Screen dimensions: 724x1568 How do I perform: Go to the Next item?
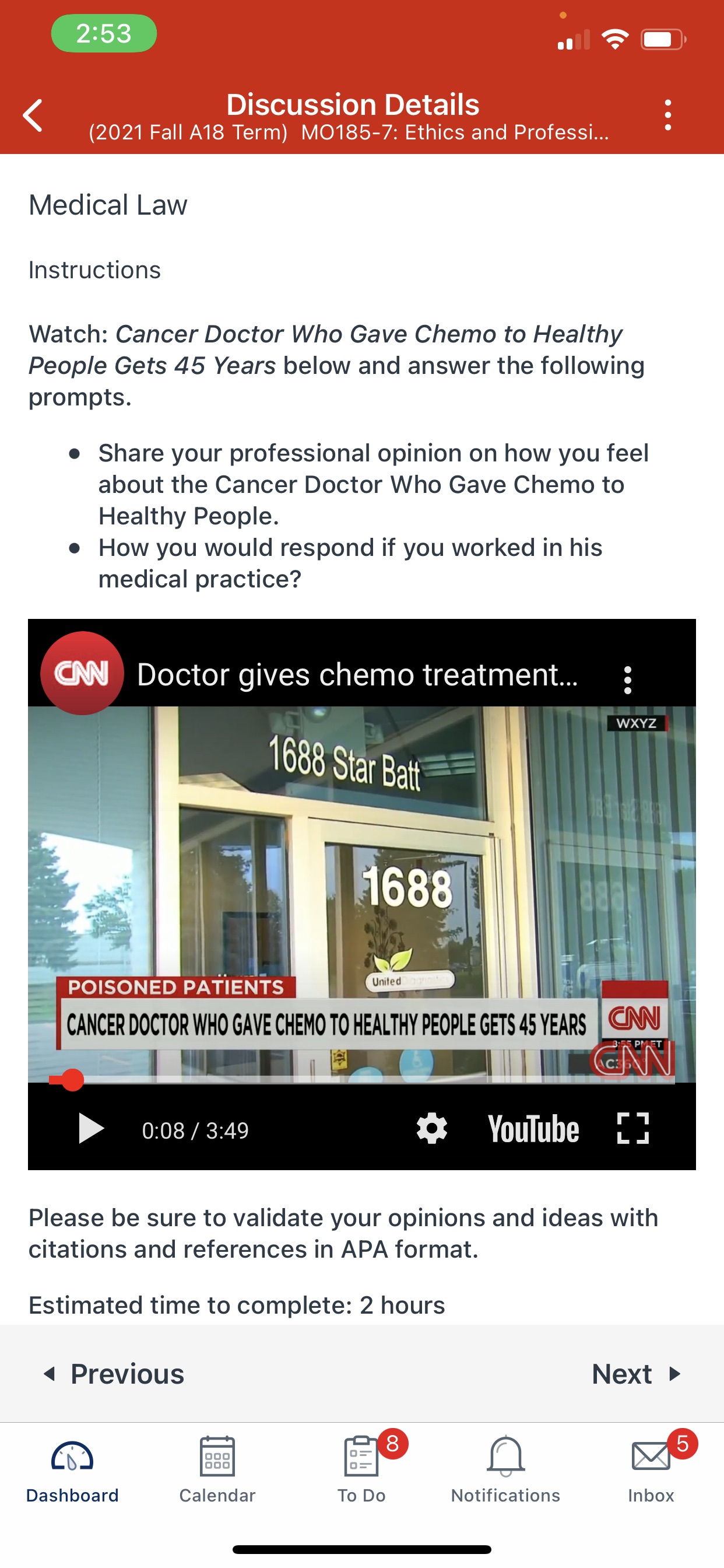tap(636, 1374)
